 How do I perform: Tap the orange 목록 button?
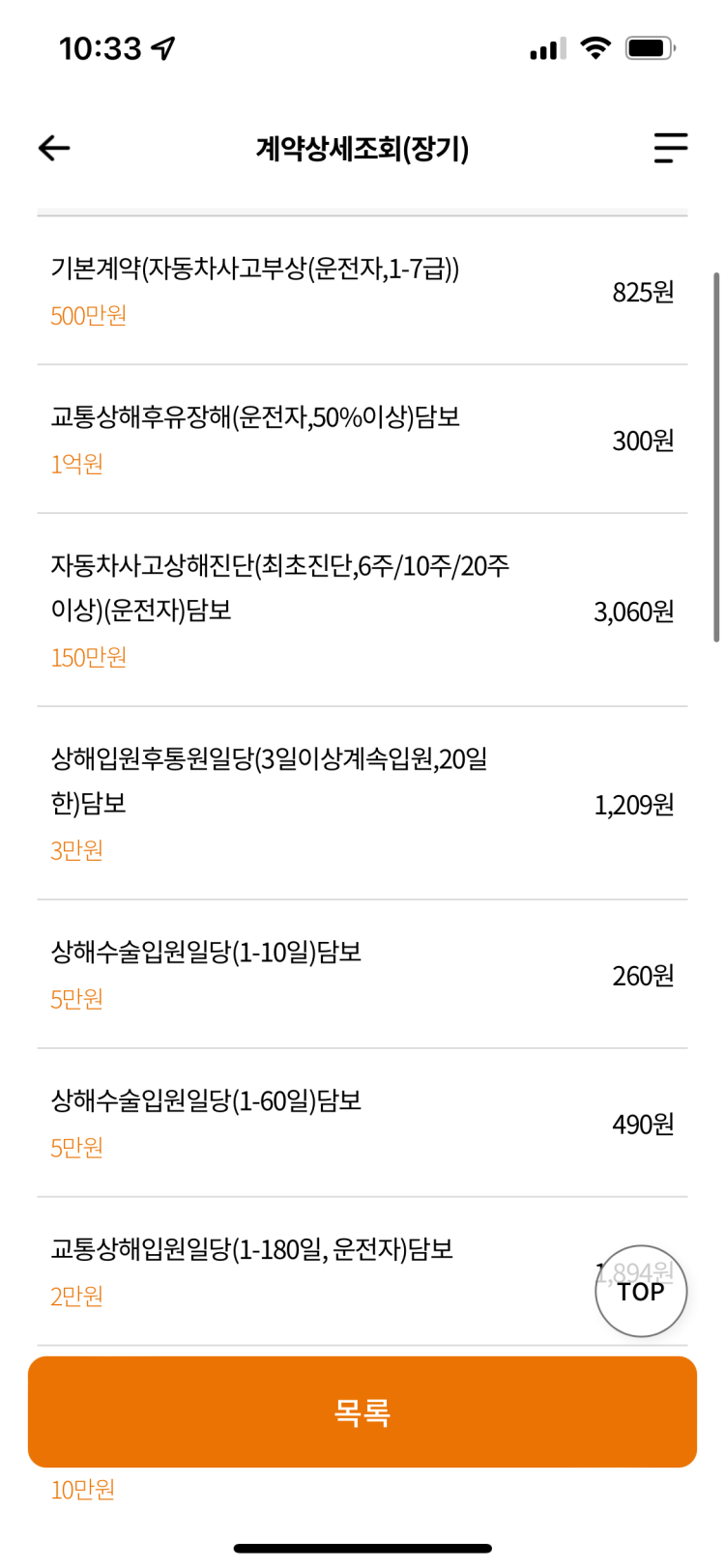point(362,1411)
